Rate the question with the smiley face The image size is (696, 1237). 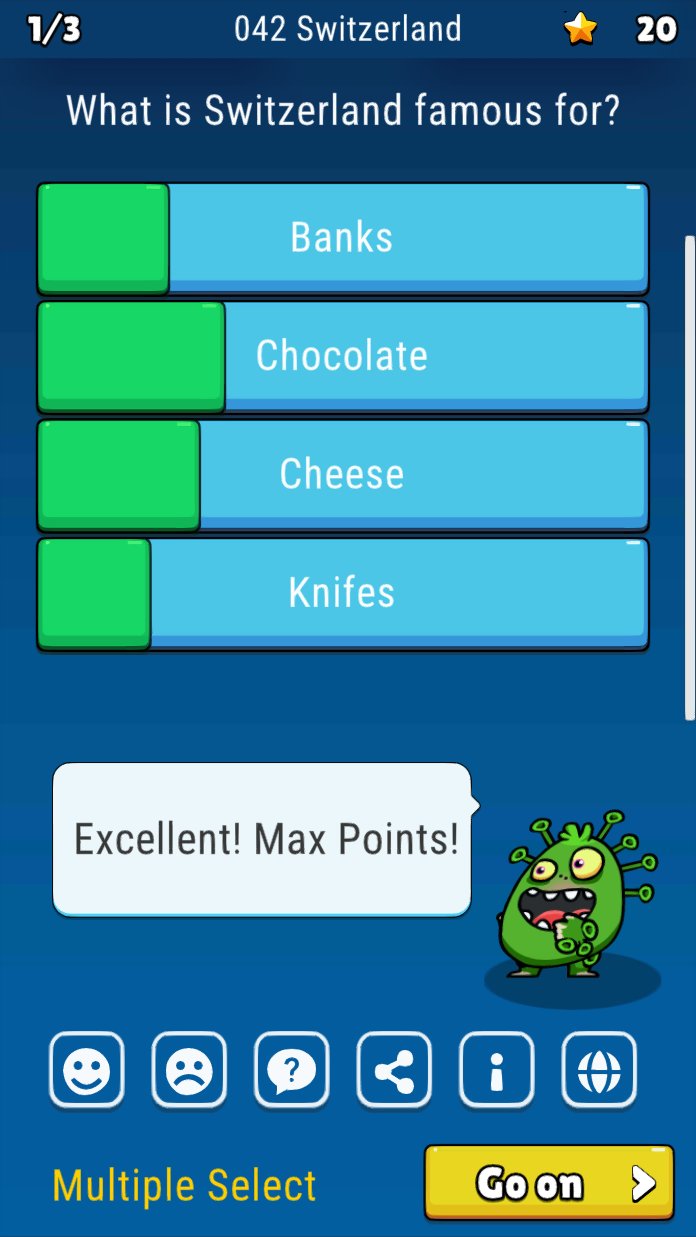point(87,1070)
